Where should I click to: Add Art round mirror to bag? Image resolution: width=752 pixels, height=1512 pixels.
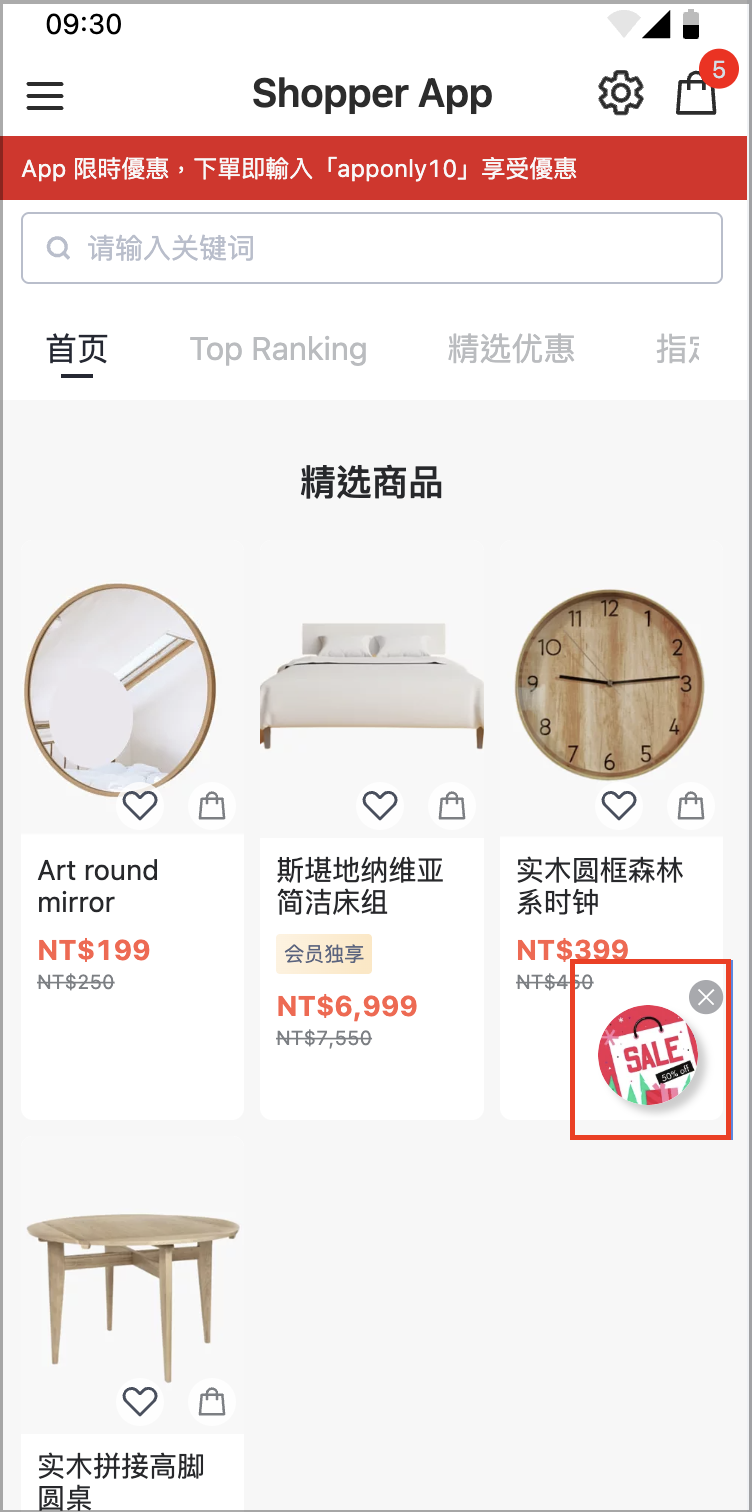tap(212, 805)
